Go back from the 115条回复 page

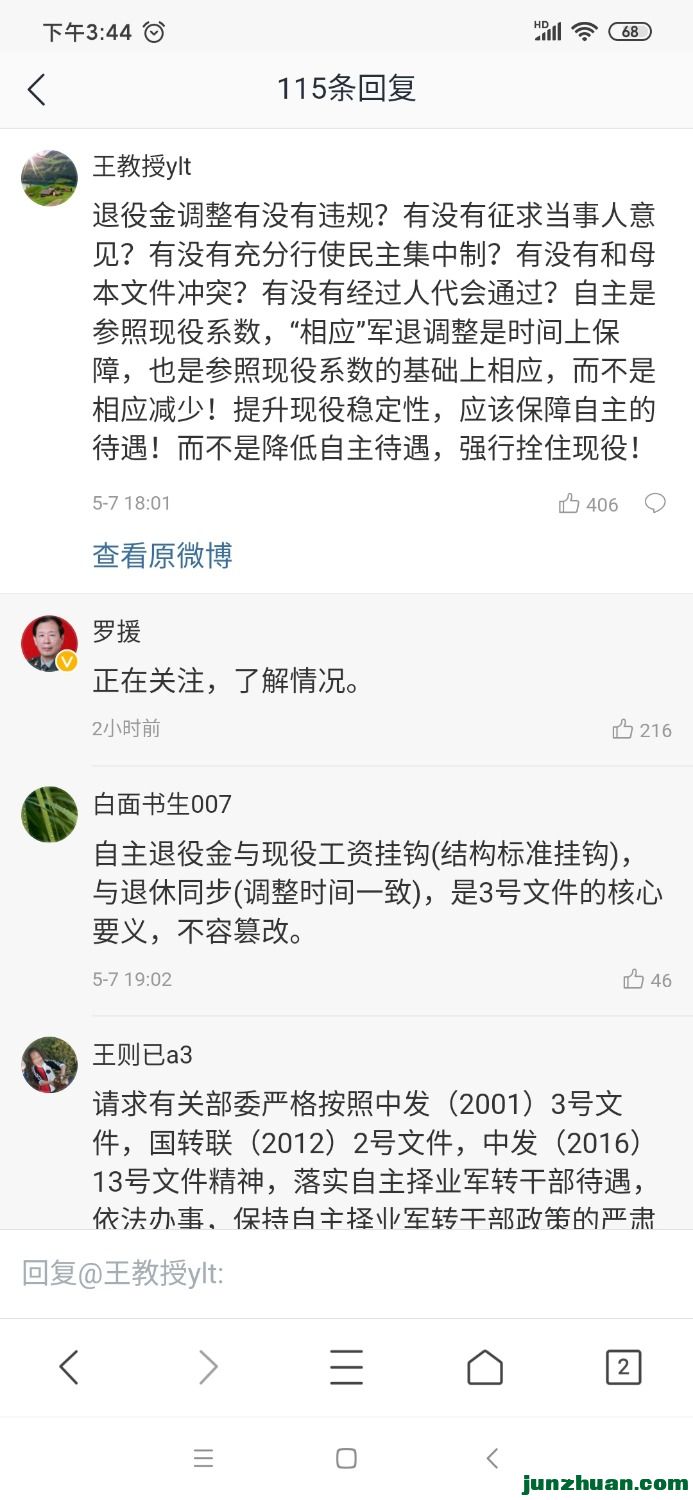(37, 89)
